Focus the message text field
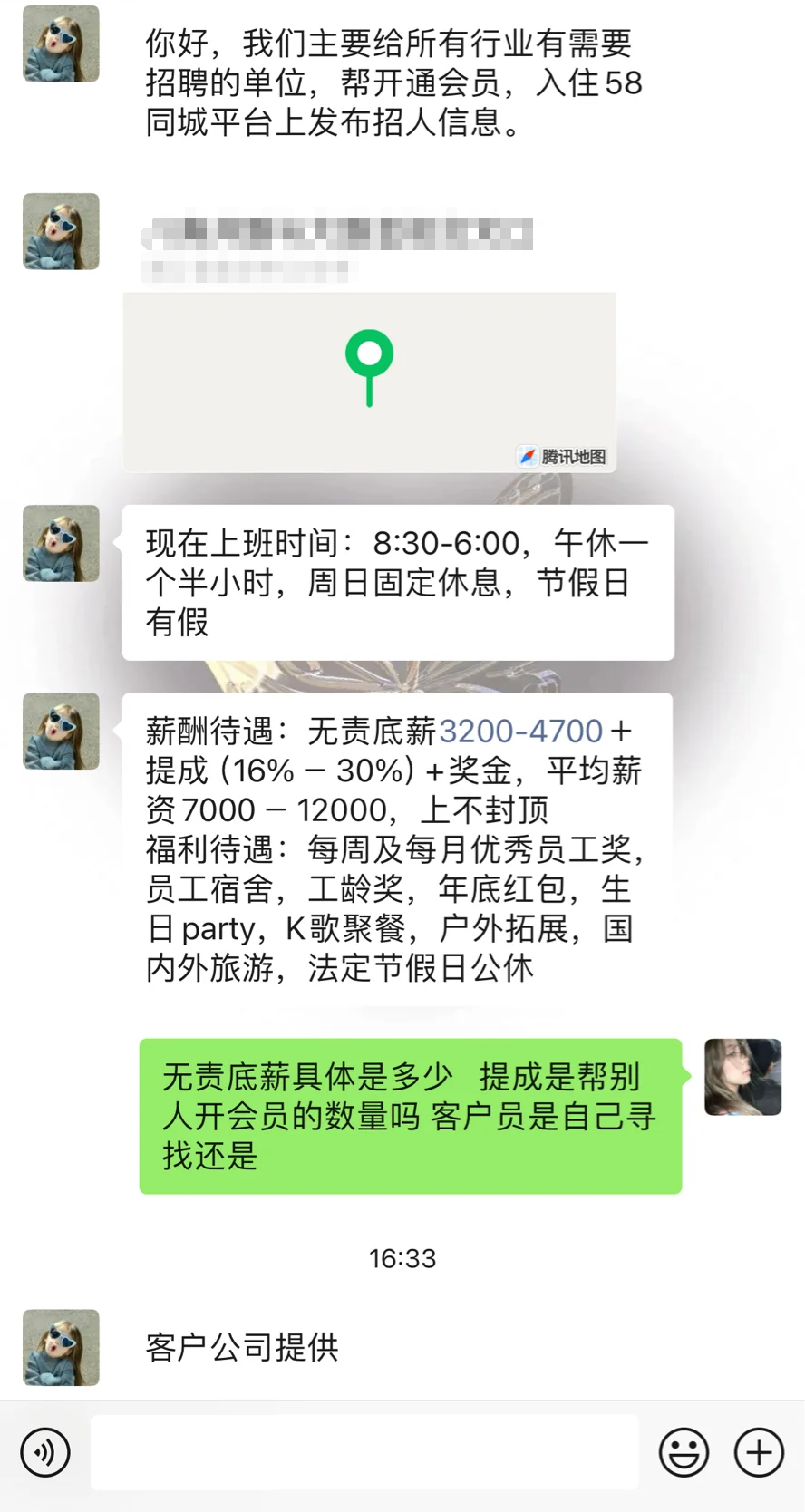 coord(364,1452)
